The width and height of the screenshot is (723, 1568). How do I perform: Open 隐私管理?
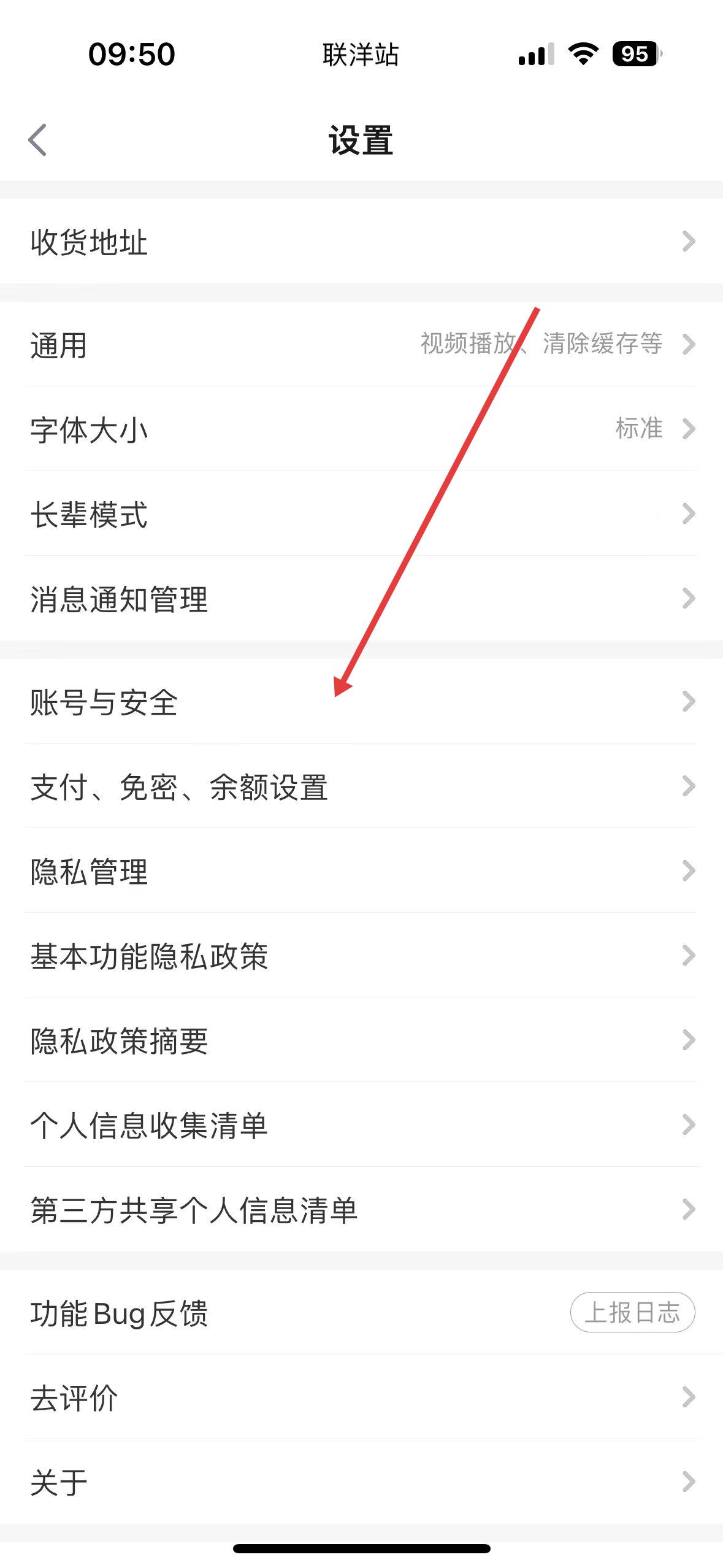pyautogui.click(x=361, y=870)
